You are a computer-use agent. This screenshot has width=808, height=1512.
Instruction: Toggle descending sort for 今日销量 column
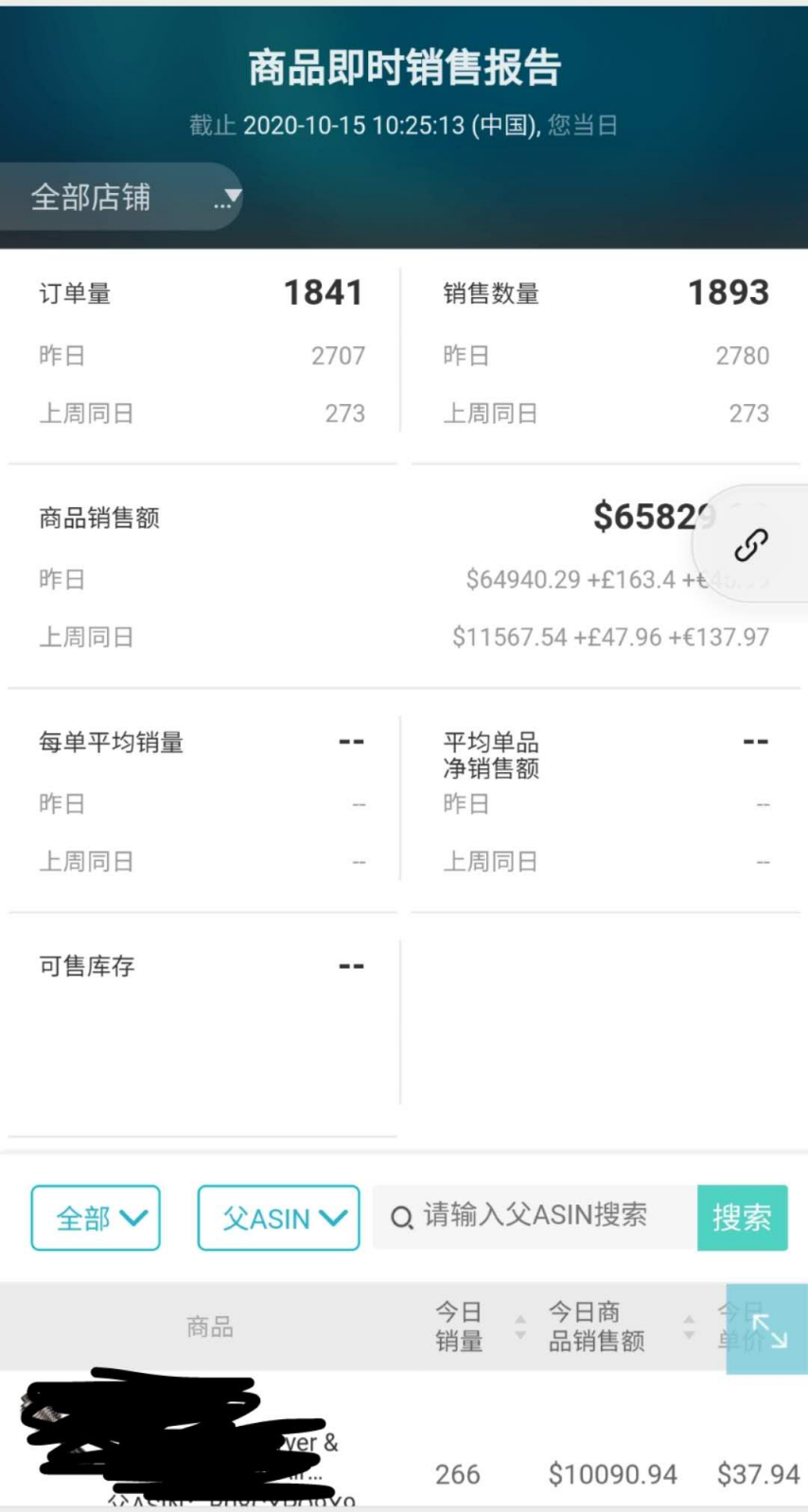(x=519, y=1336)
